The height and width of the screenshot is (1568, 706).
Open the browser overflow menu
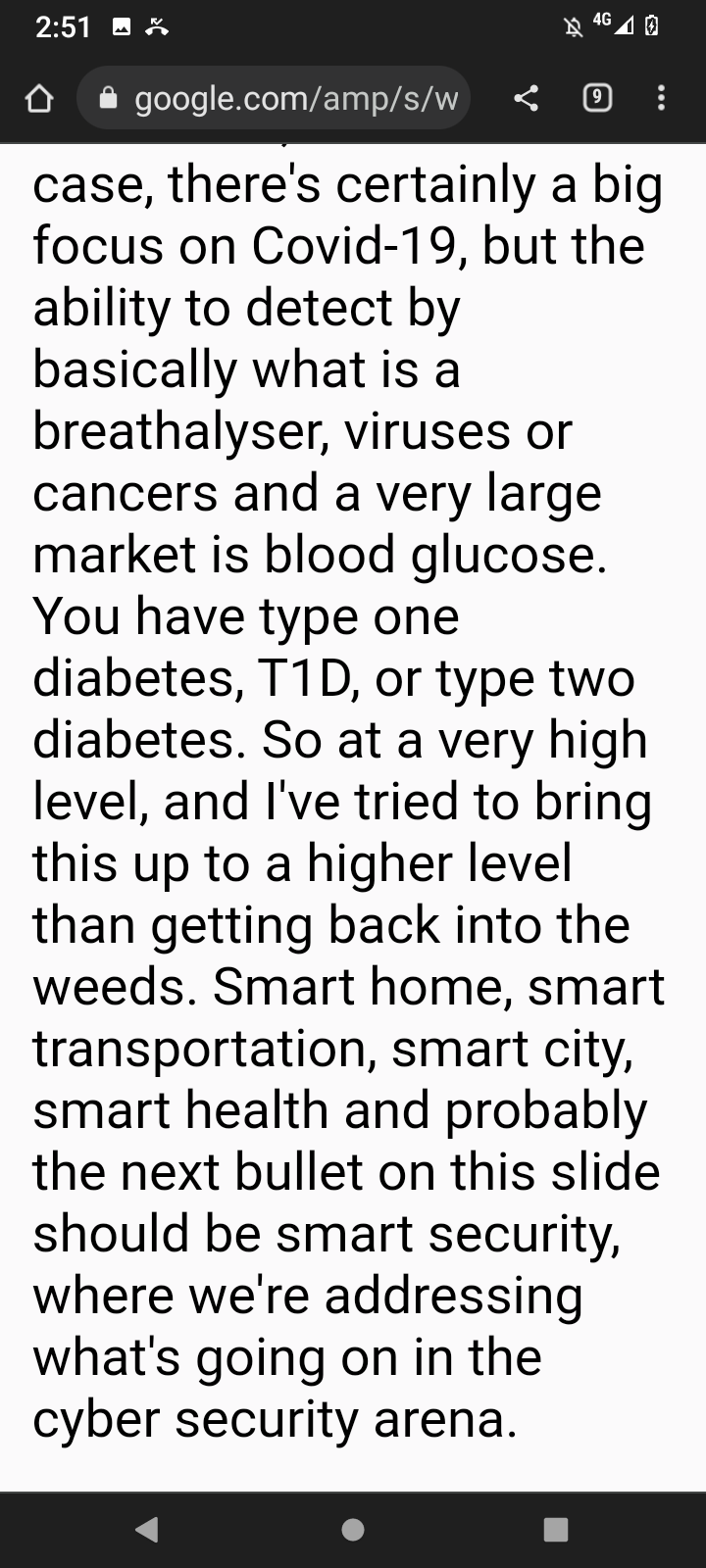click(661, 98)
